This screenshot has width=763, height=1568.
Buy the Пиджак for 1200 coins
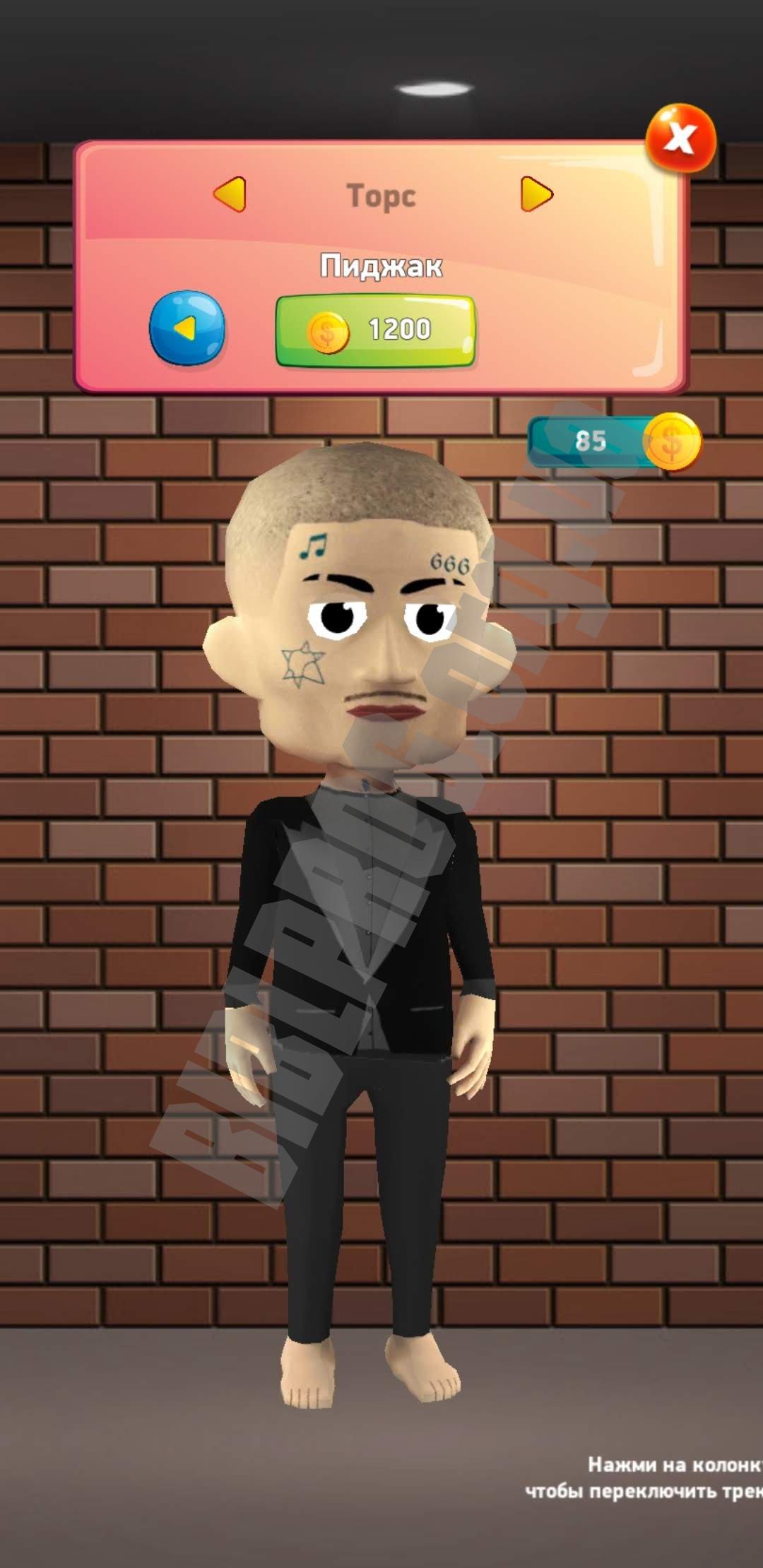tap(375, 330)
